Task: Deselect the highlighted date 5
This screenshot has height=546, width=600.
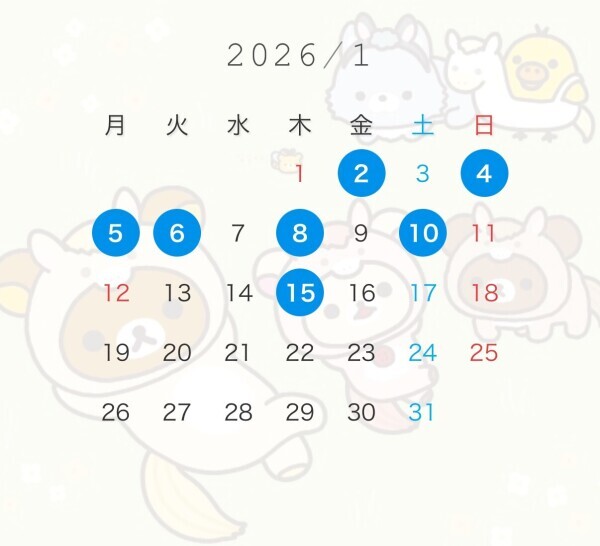Action: 116,234
